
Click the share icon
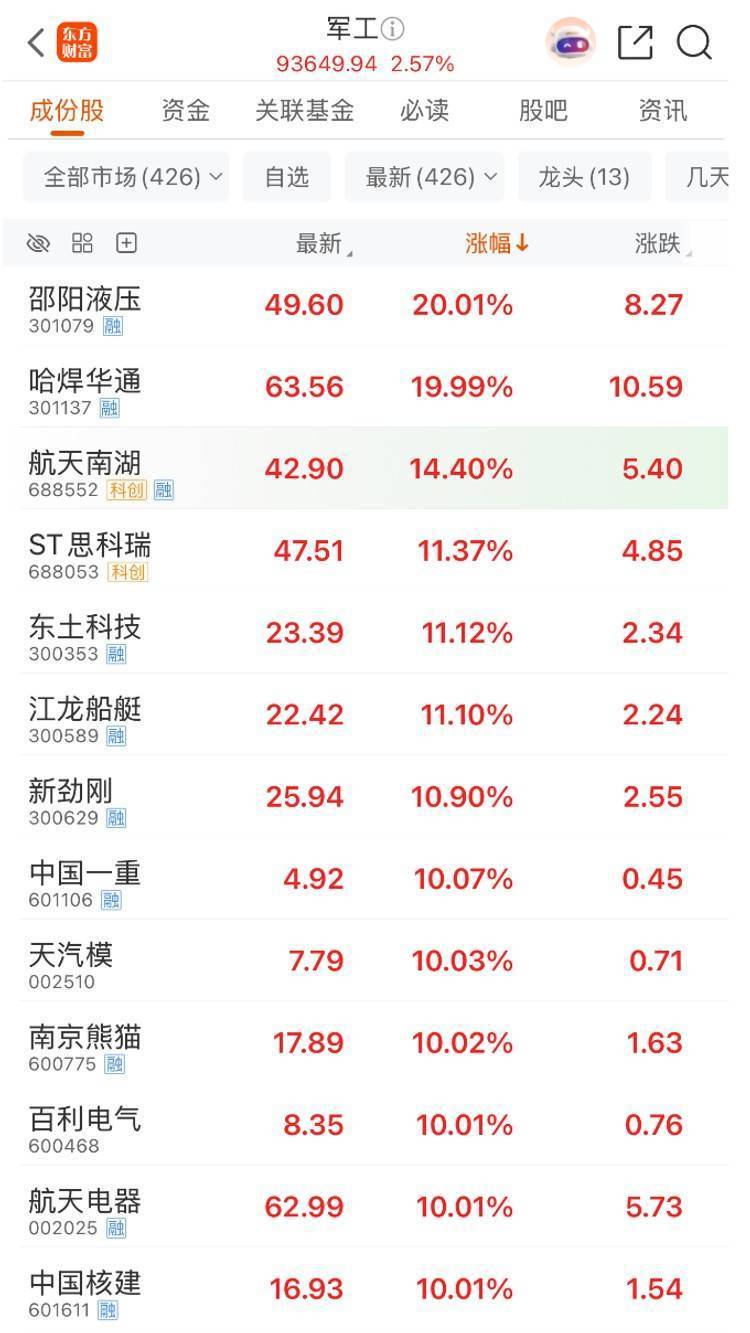635,43
